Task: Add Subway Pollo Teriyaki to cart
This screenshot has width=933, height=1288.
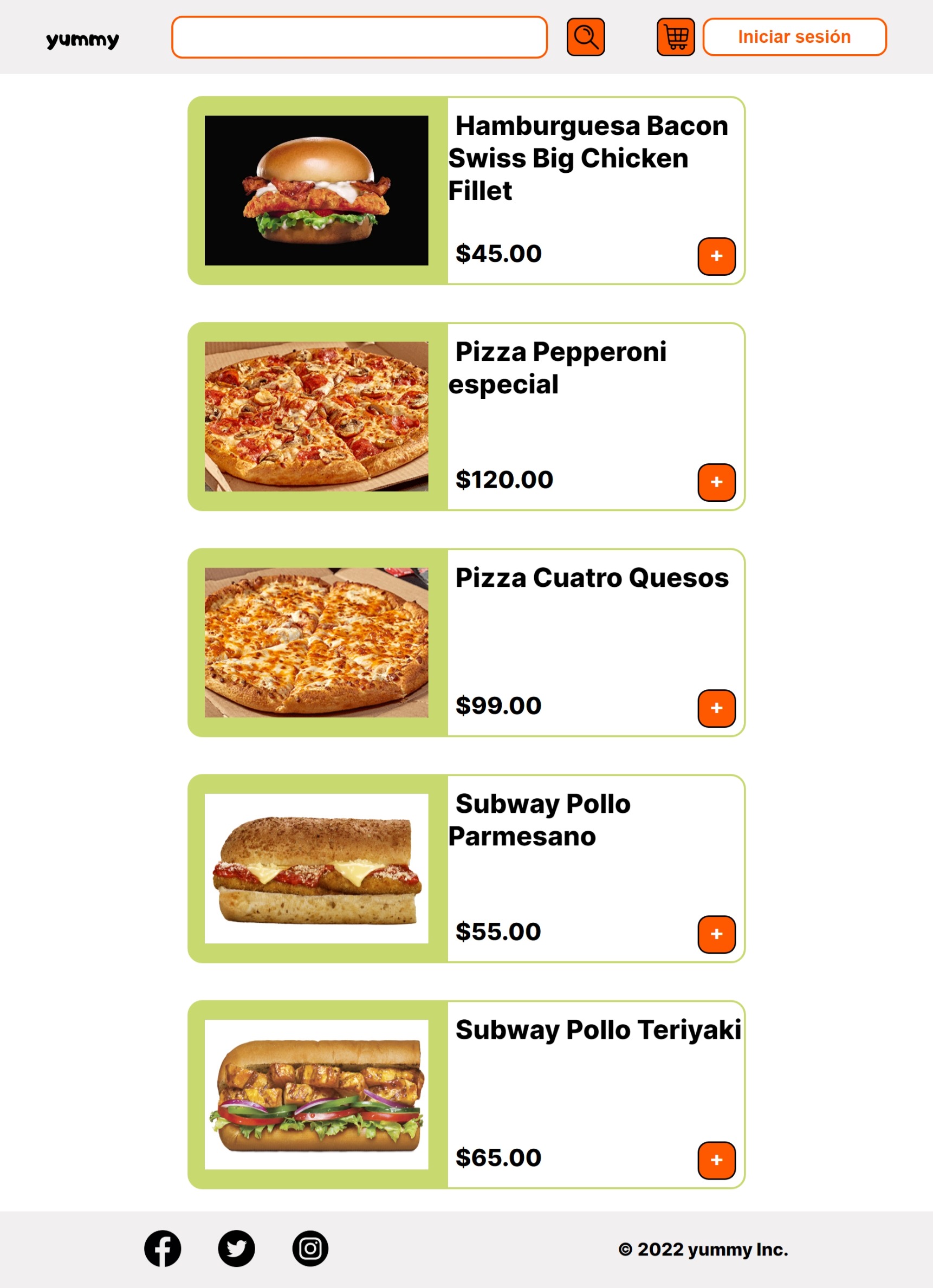Action: [x=716, y=1160]
